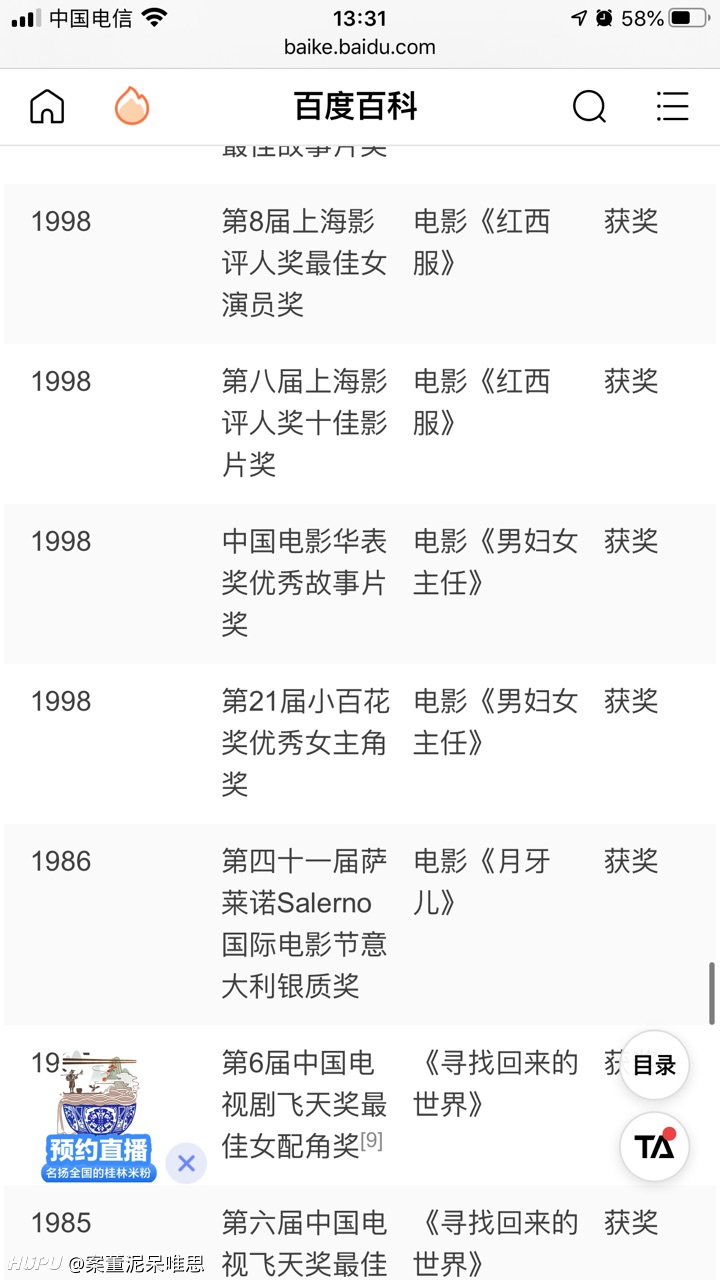Go to the Baike home icon
The image size is (720, 1280).
(x=47, y=106)
